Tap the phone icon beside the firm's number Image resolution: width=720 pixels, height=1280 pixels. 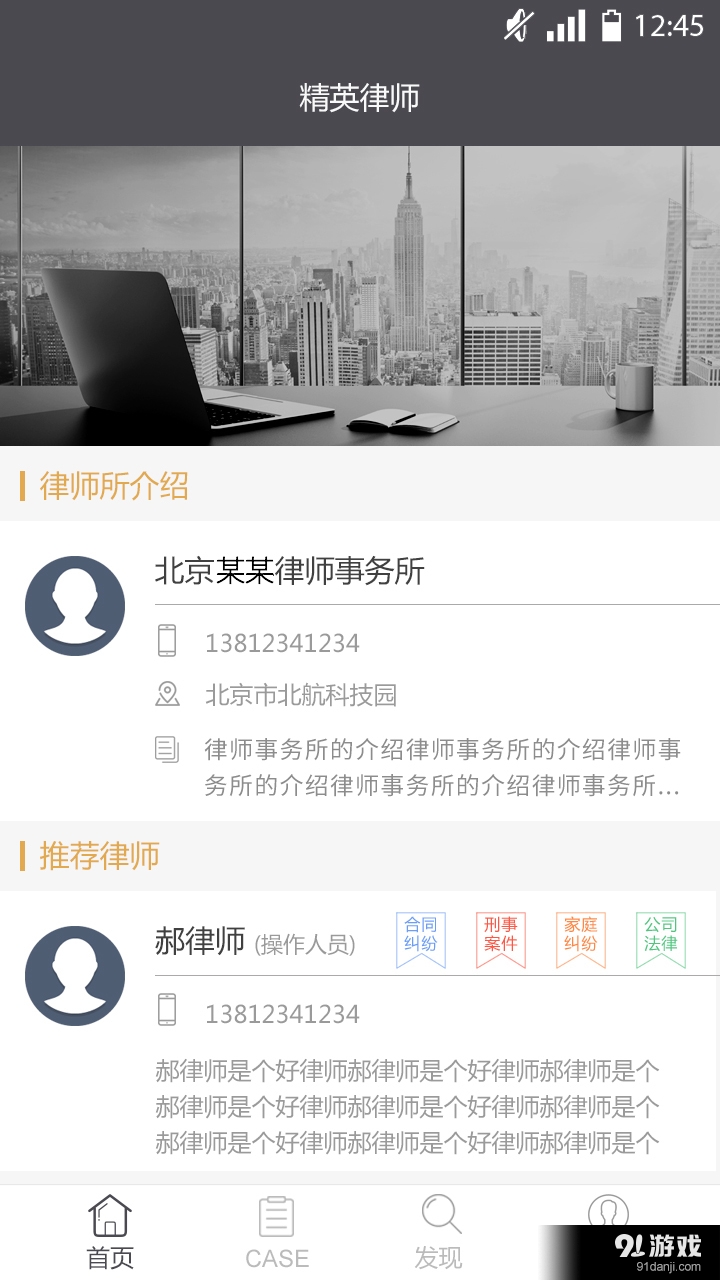(167, 643)
